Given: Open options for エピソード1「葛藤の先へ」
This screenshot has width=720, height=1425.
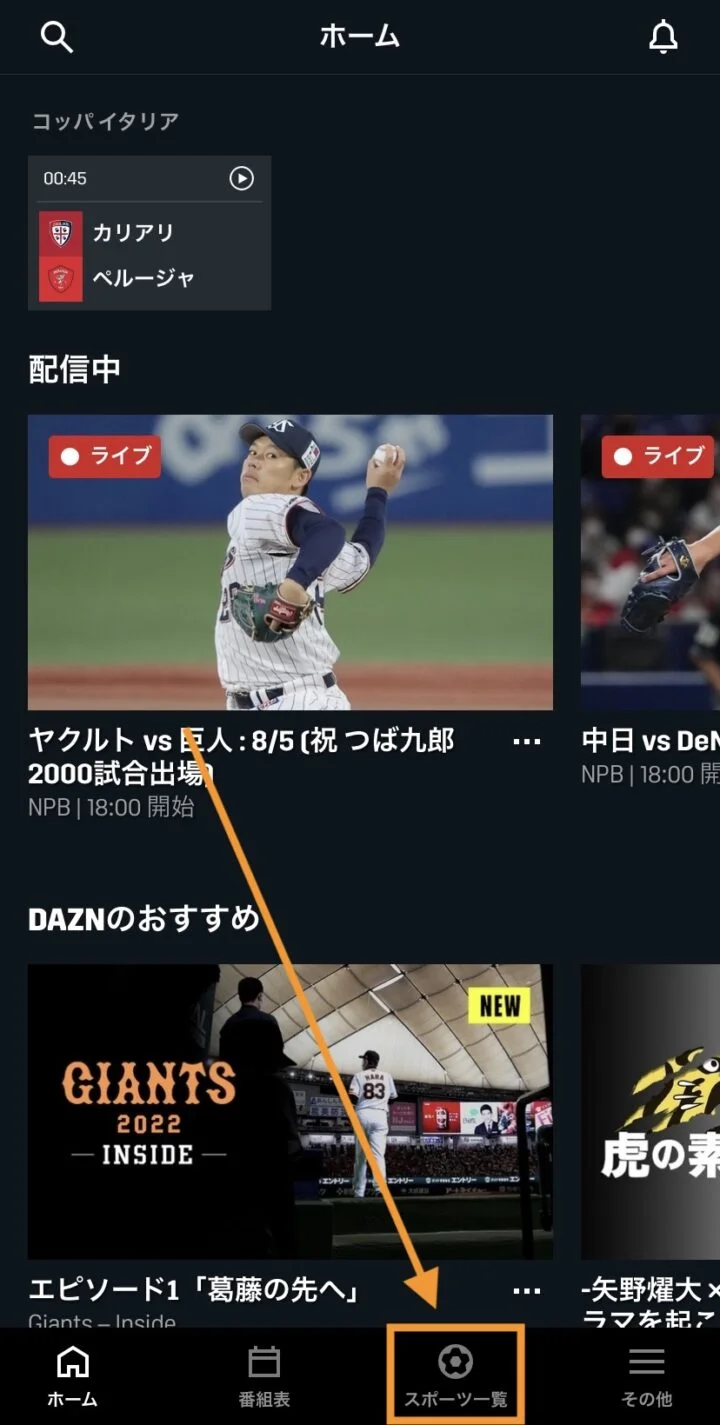Looking at the screenshot, I should [526, 1291].
